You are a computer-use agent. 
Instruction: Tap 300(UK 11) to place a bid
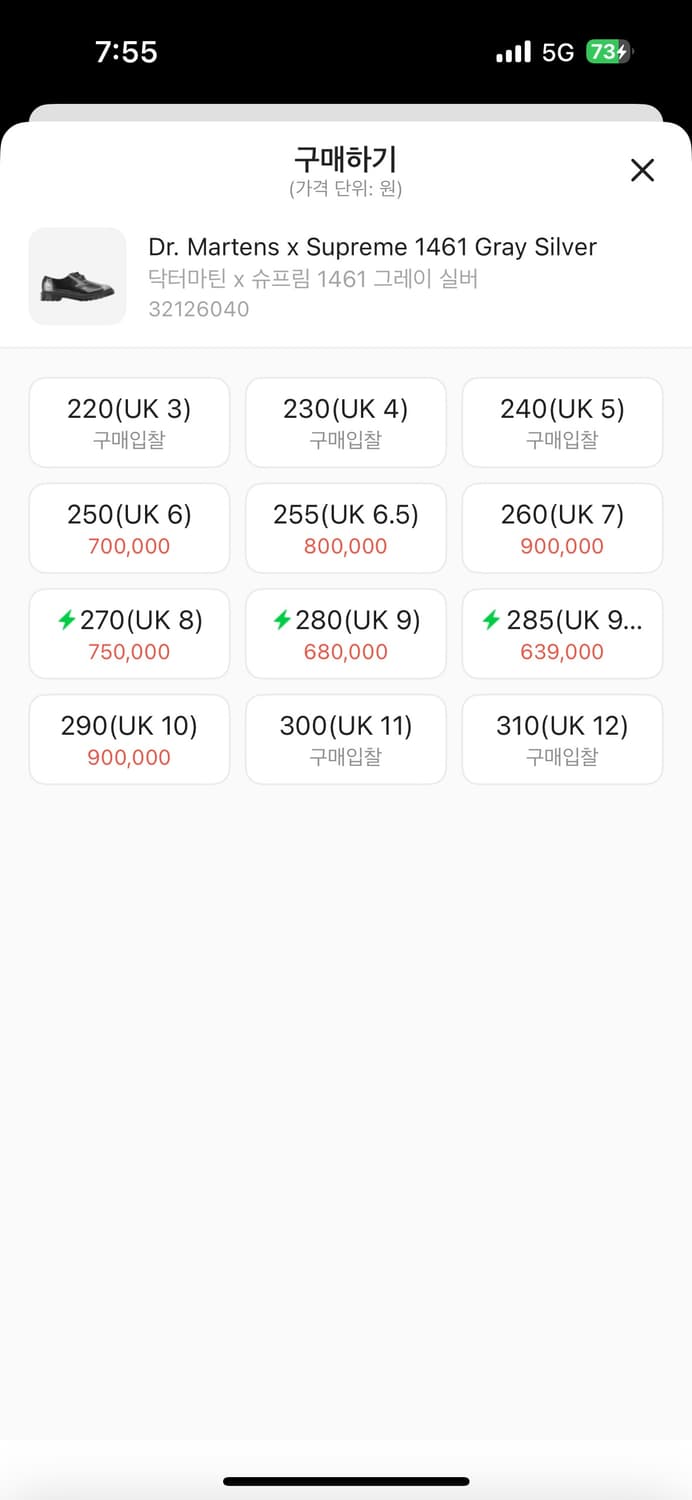[x=345, y=739]
